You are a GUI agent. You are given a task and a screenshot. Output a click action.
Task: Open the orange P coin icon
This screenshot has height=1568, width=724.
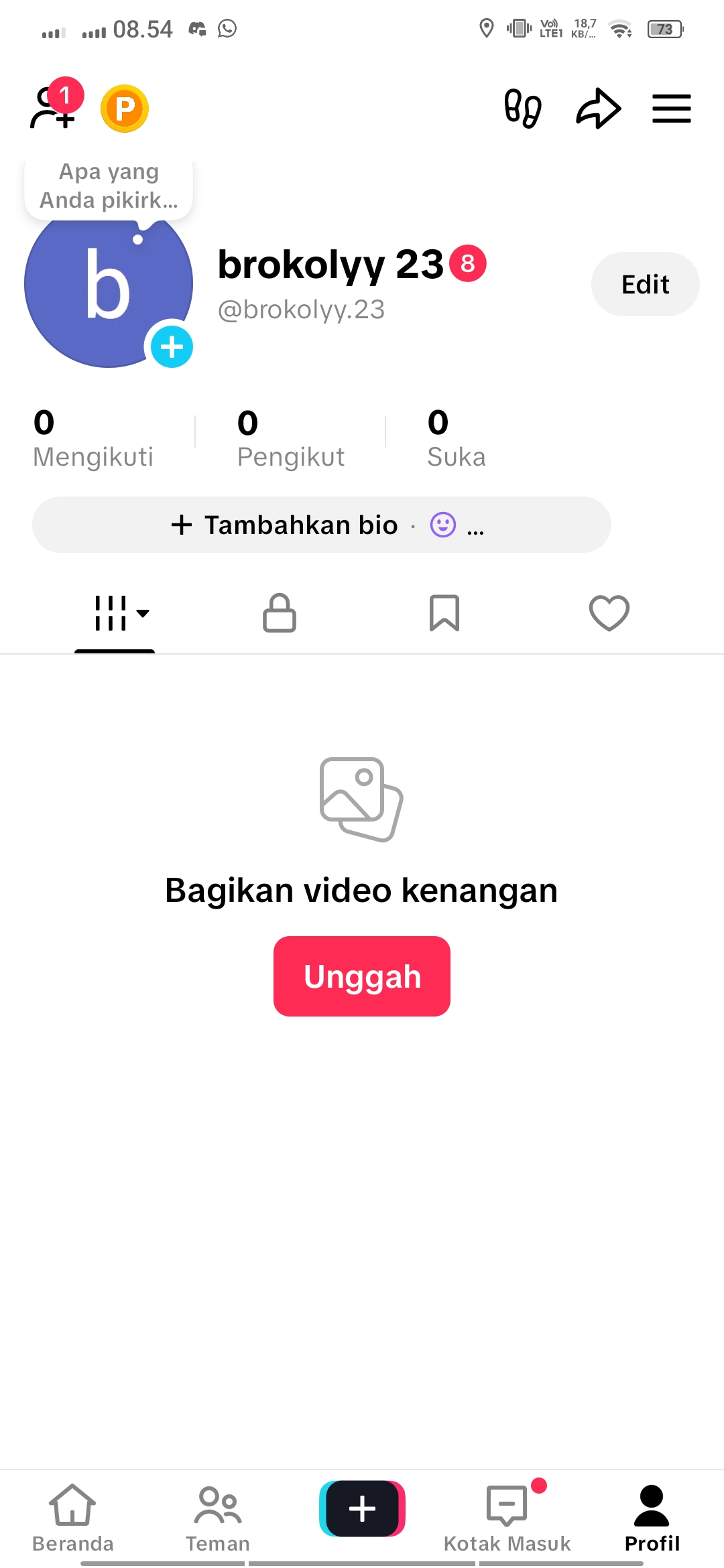pos(125,109)
